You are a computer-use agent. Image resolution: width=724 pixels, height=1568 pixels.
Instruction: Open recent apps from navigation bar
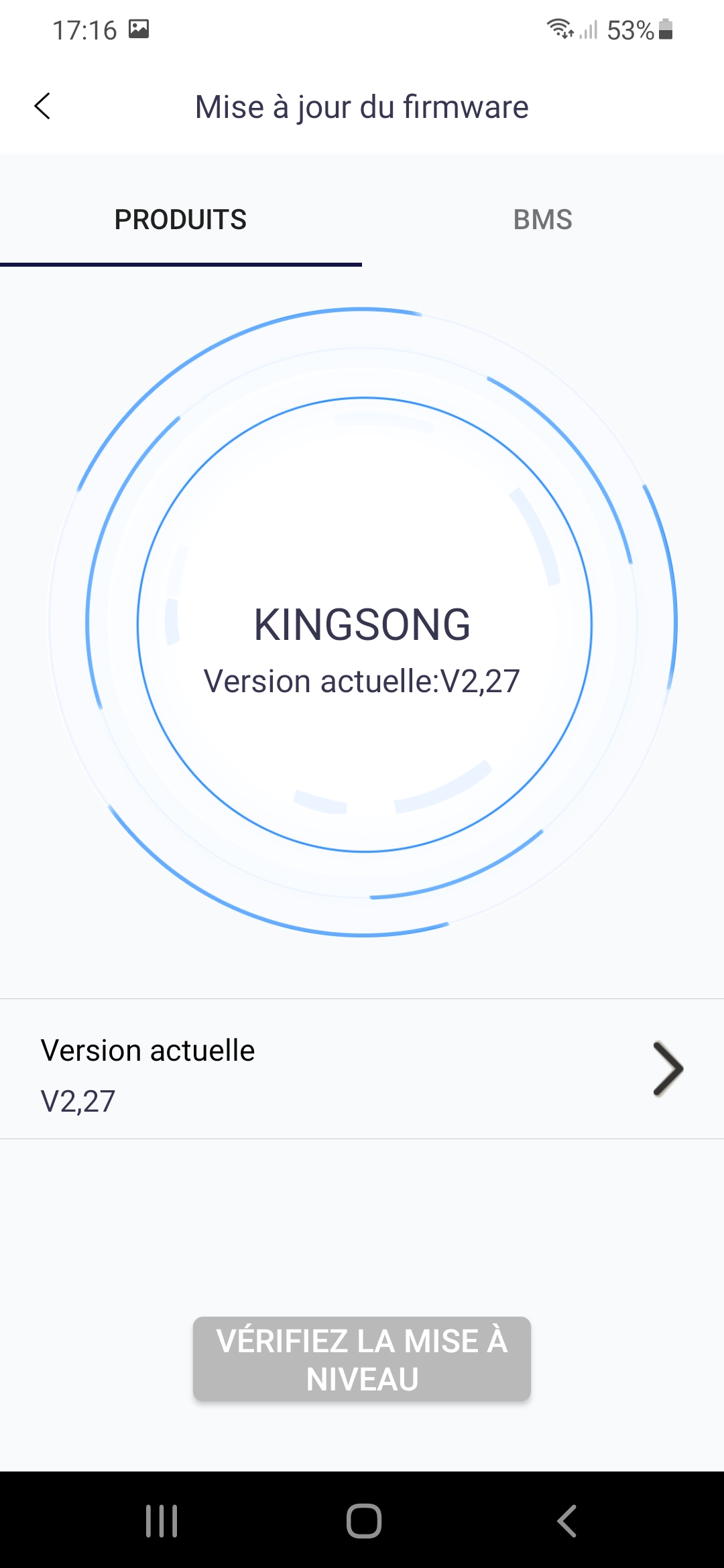tap(162, 1520)
